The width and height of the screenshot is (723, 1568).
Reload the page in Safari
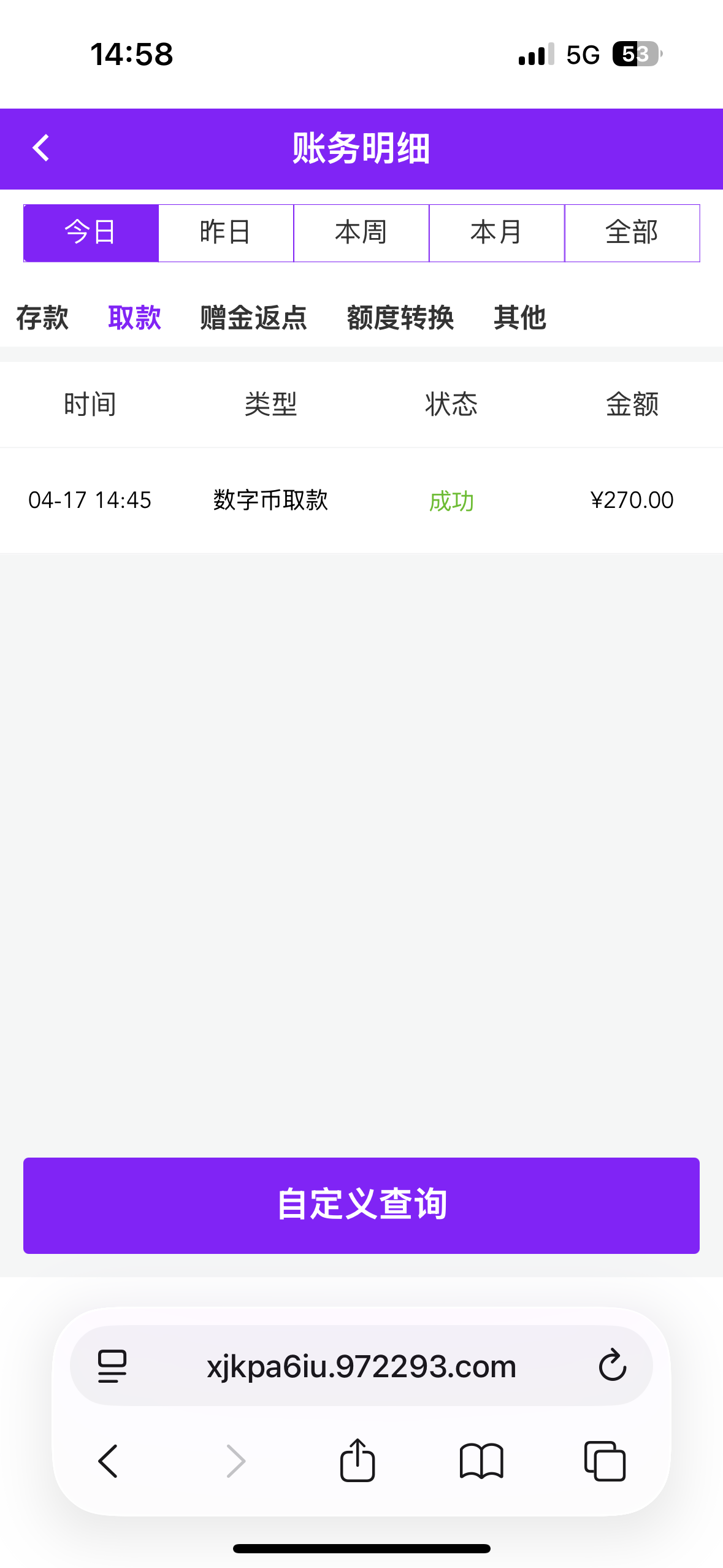coord(612,1366)
